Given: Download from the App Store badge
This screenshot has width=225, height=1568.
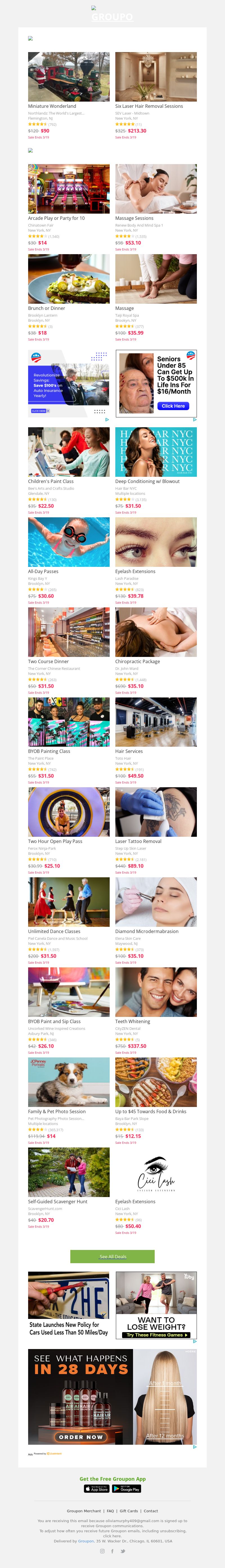Looking at the screenshot, I should click(97, 1489).
